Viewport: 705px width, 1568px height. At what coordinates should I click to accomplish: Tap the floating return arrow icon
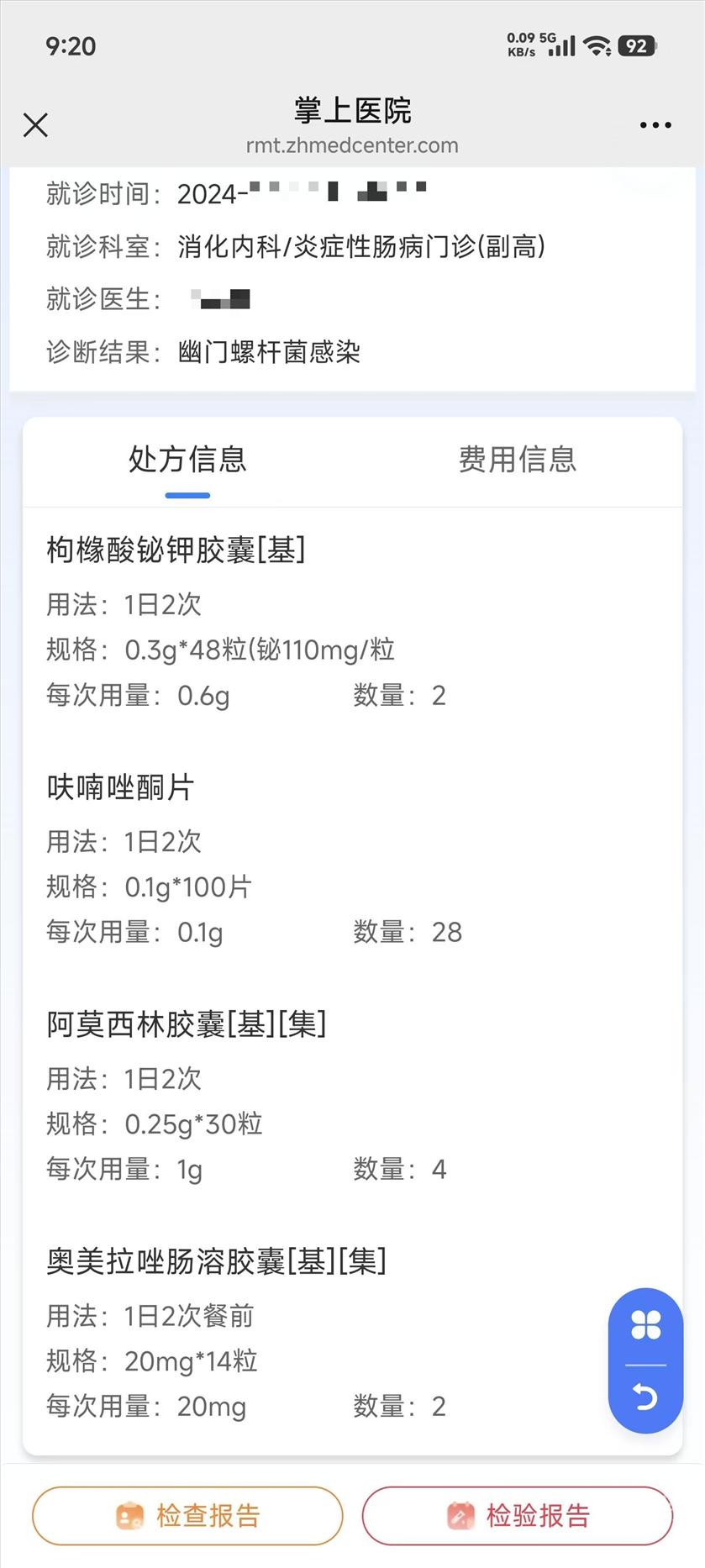coord(645,1397)
